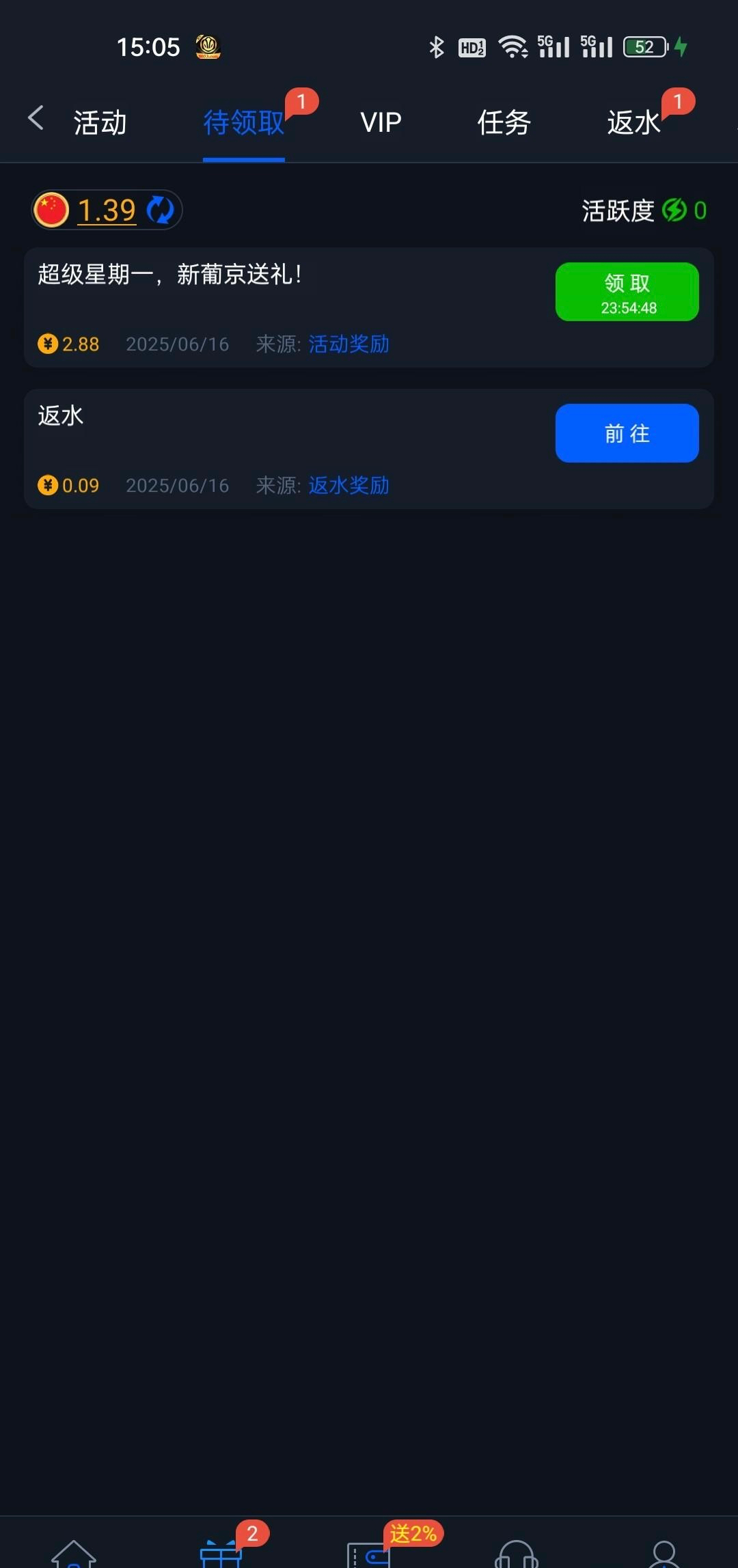Open the 活动奖励 source link
Viewport: 738px width, 1568px height.
(348, 344)
